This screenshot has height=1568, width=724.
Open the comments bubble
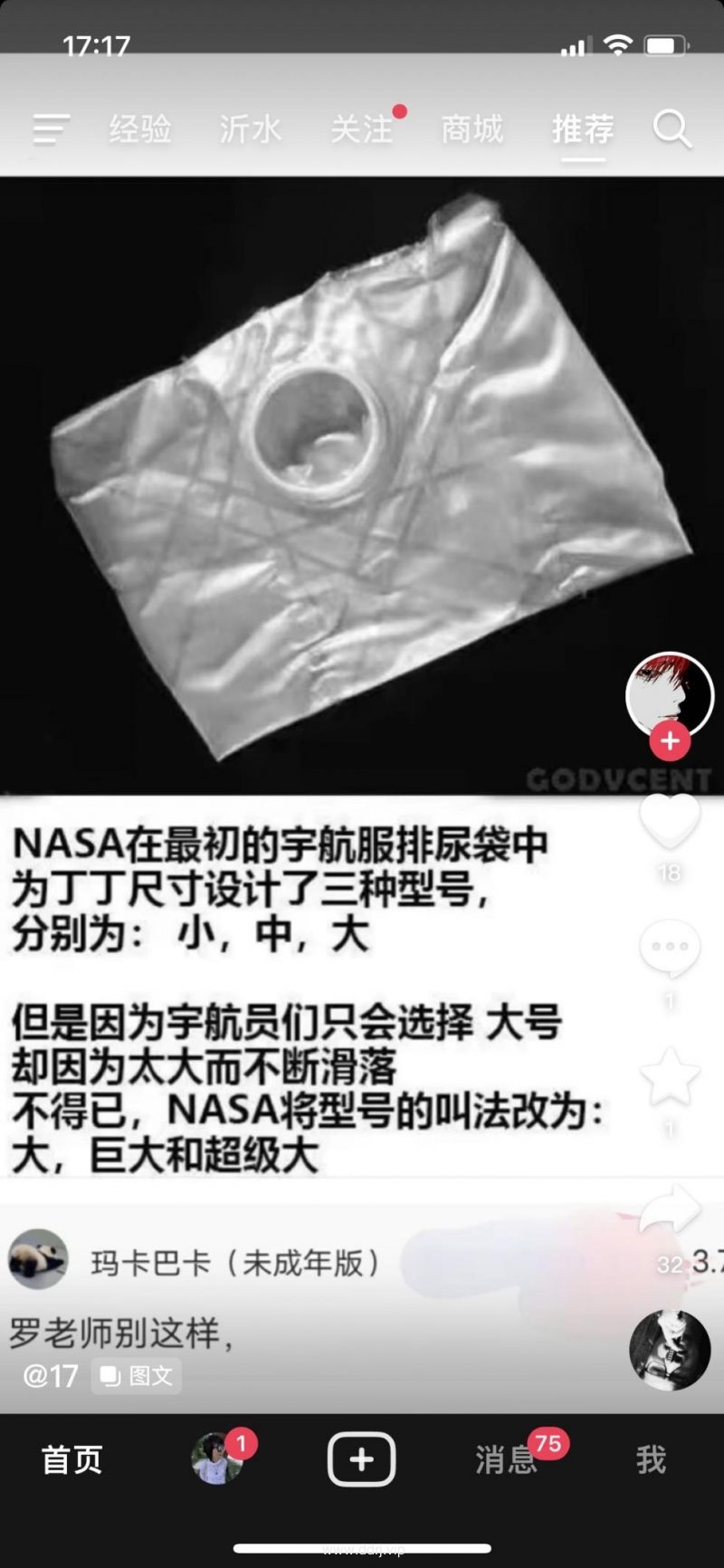pyautogui.click(x=670, y=948)
